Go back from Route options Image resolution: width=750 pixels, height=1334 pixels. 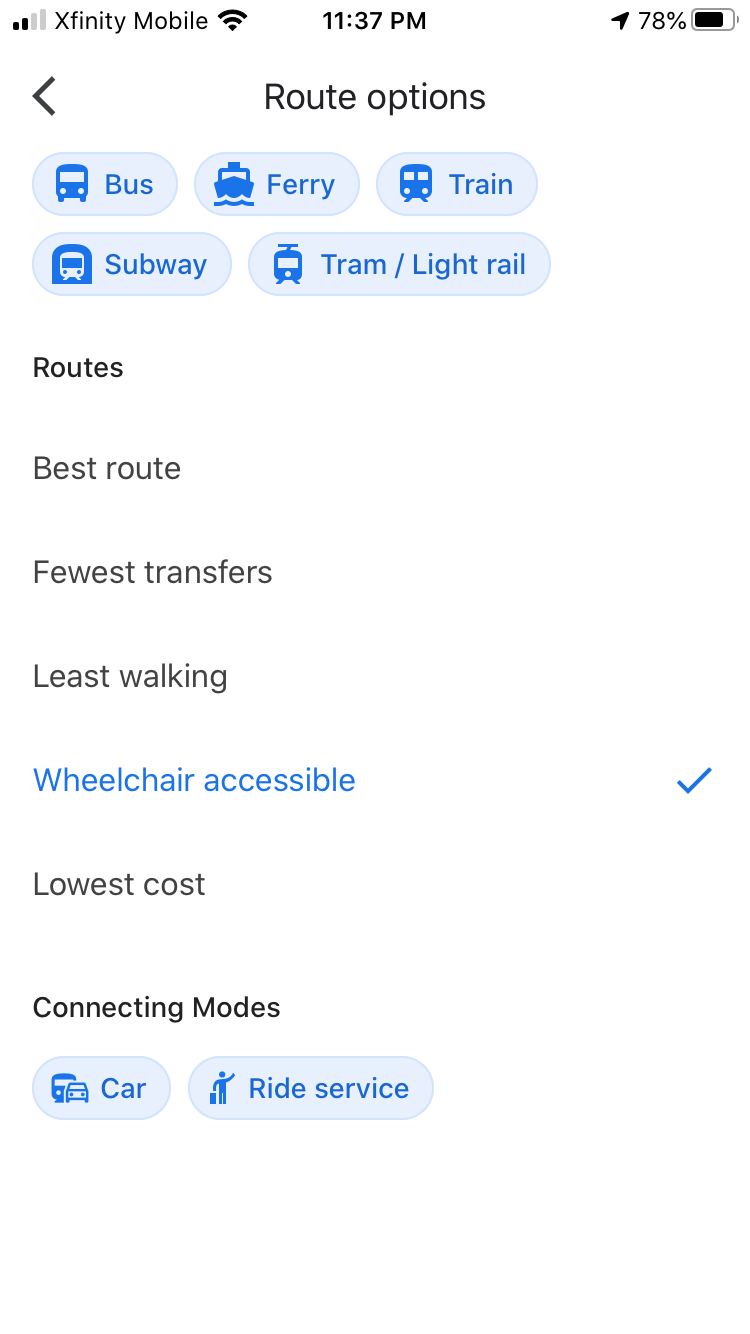[x=45, y=97]
